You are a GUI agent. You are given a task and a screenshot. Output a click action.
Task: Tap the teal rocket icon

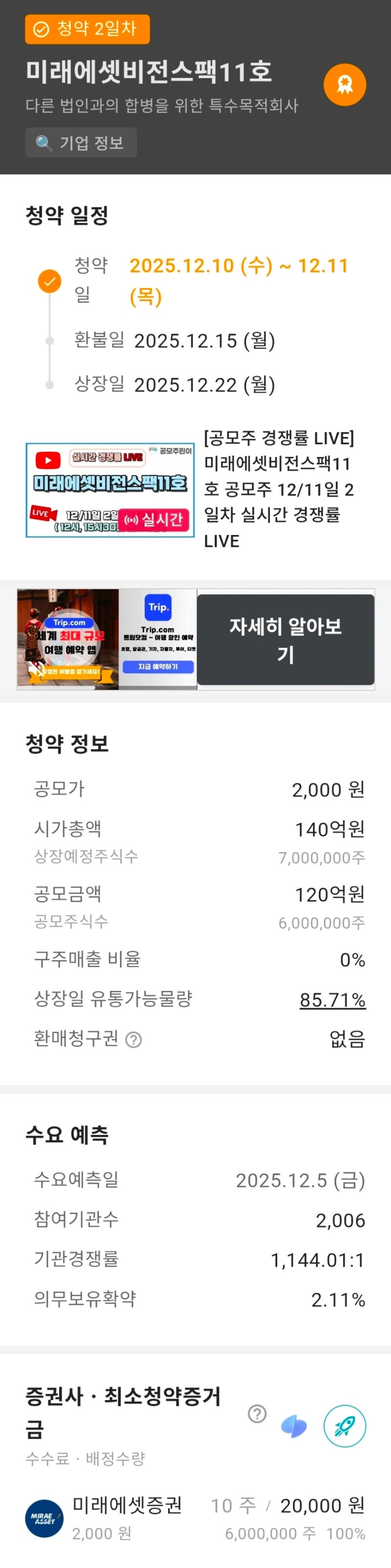[345, 1425]
